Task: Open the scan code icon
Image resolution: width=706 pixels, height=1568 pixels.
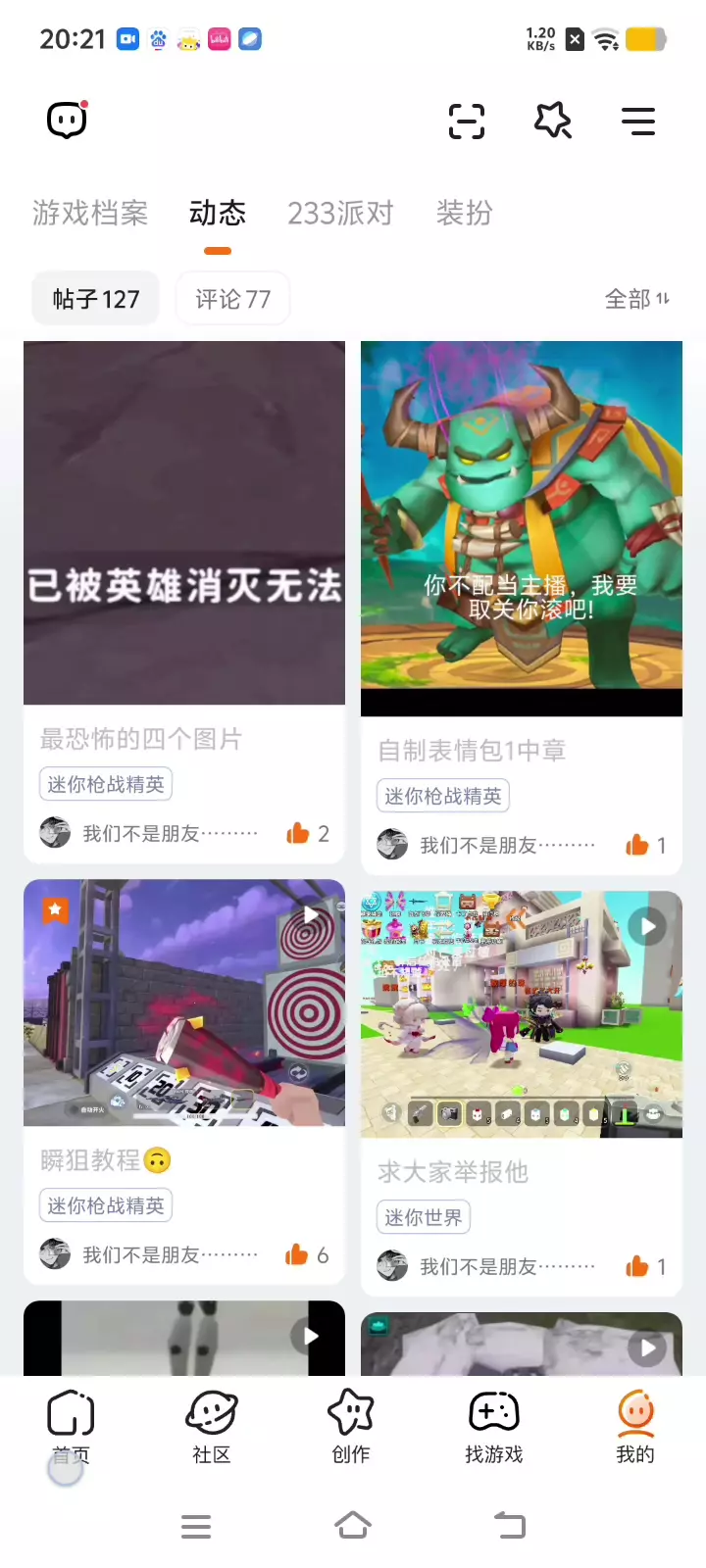Action: [x=467, y=122]
